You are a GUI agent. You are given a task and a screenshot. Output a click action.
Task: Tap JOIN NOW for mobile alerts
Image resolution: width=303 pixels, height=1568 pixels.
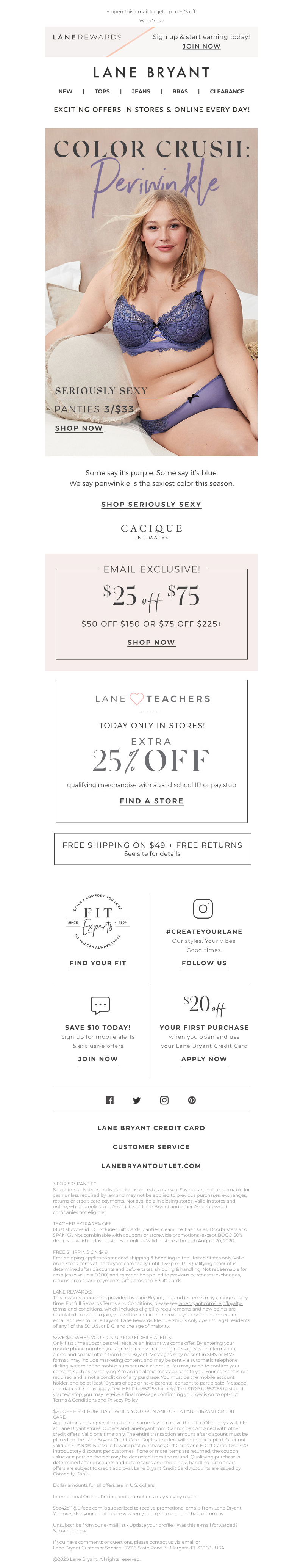coord(98,1059)
